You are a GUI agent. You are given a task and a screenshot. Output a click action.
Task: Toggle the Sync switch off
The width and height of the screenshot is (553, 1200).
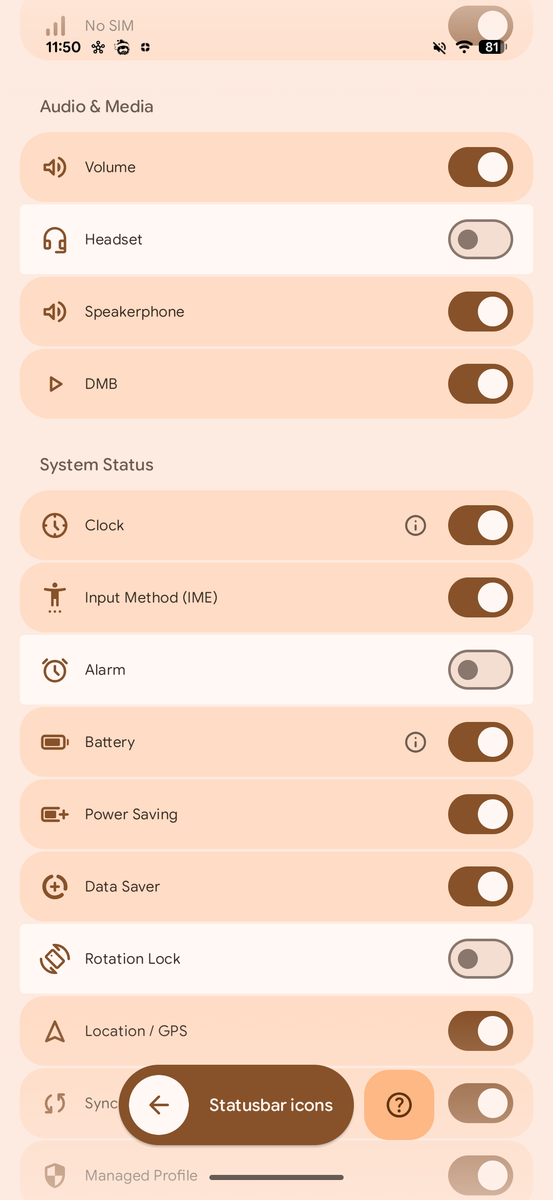[x=480, y=1103]
